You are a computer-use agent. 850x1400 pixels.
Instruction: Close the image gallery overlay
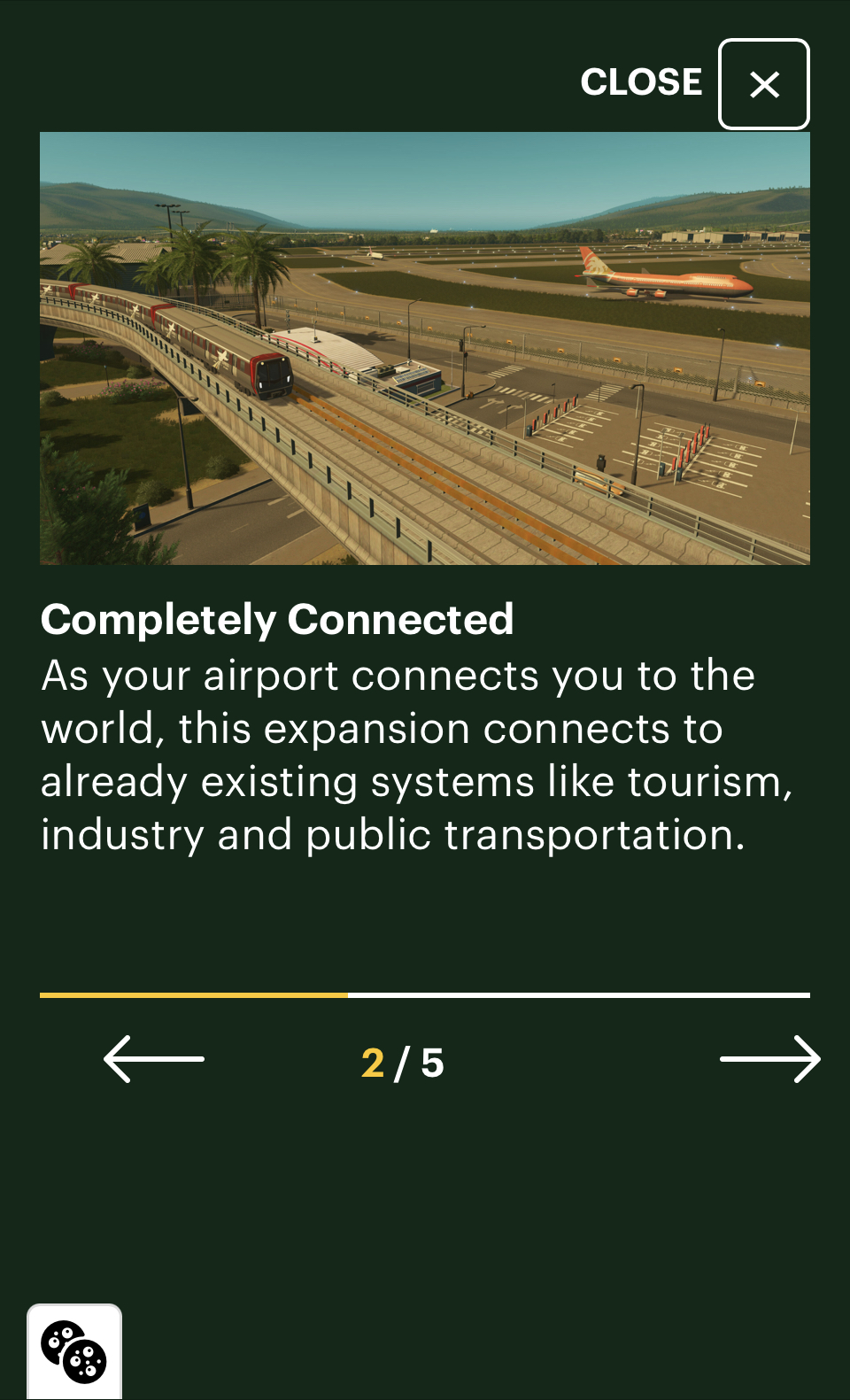click(763, 84)
